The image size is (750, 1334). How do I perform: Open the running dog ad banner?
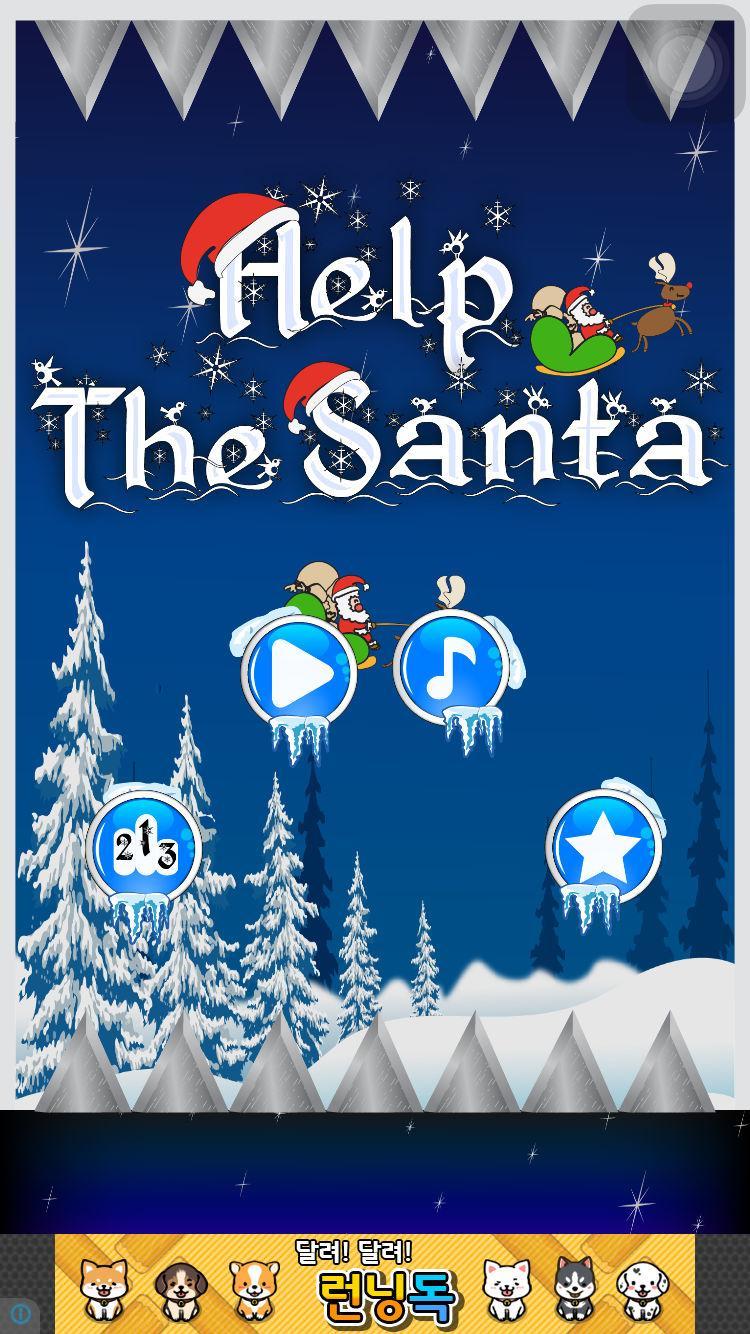click(x=375, y=1284)
